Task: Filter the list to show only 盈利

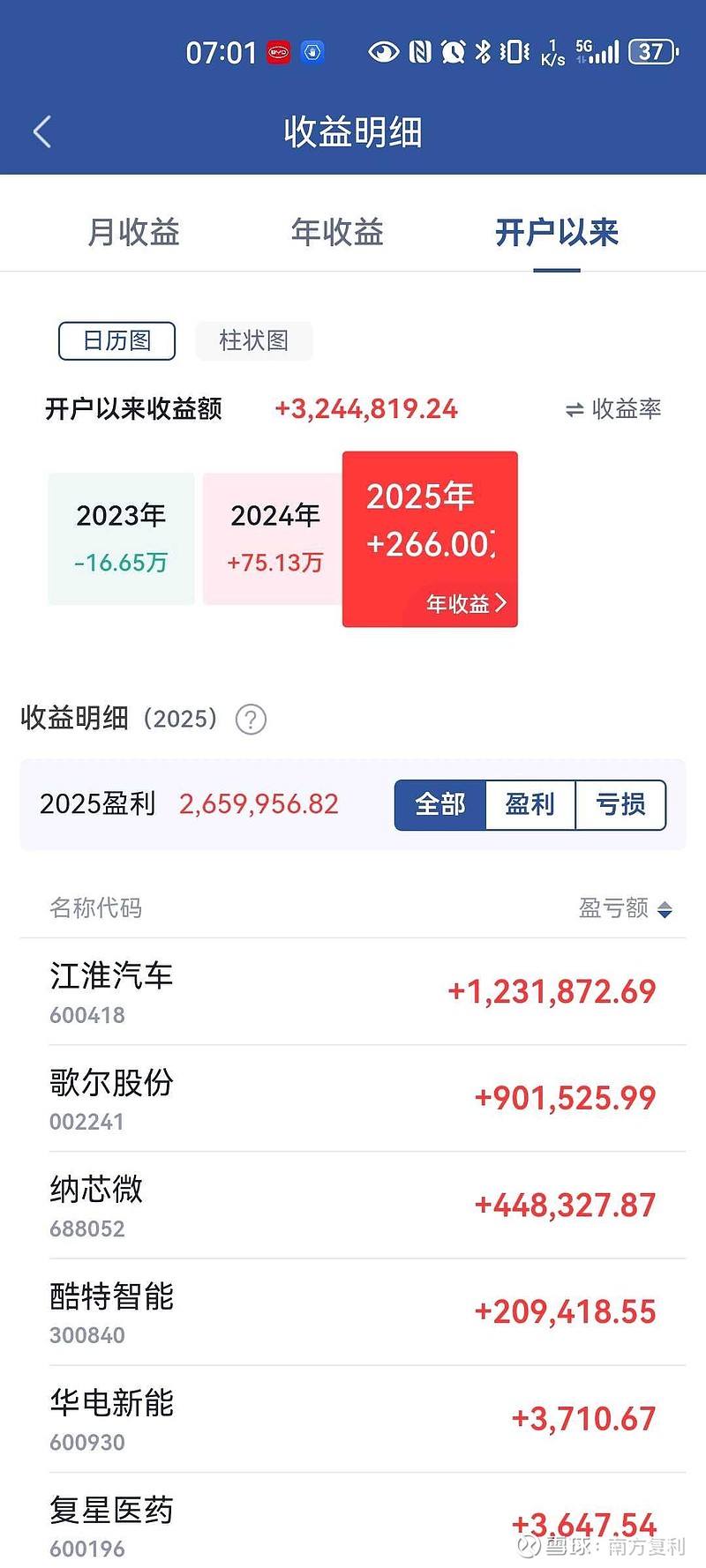Action: coord(529,804)
